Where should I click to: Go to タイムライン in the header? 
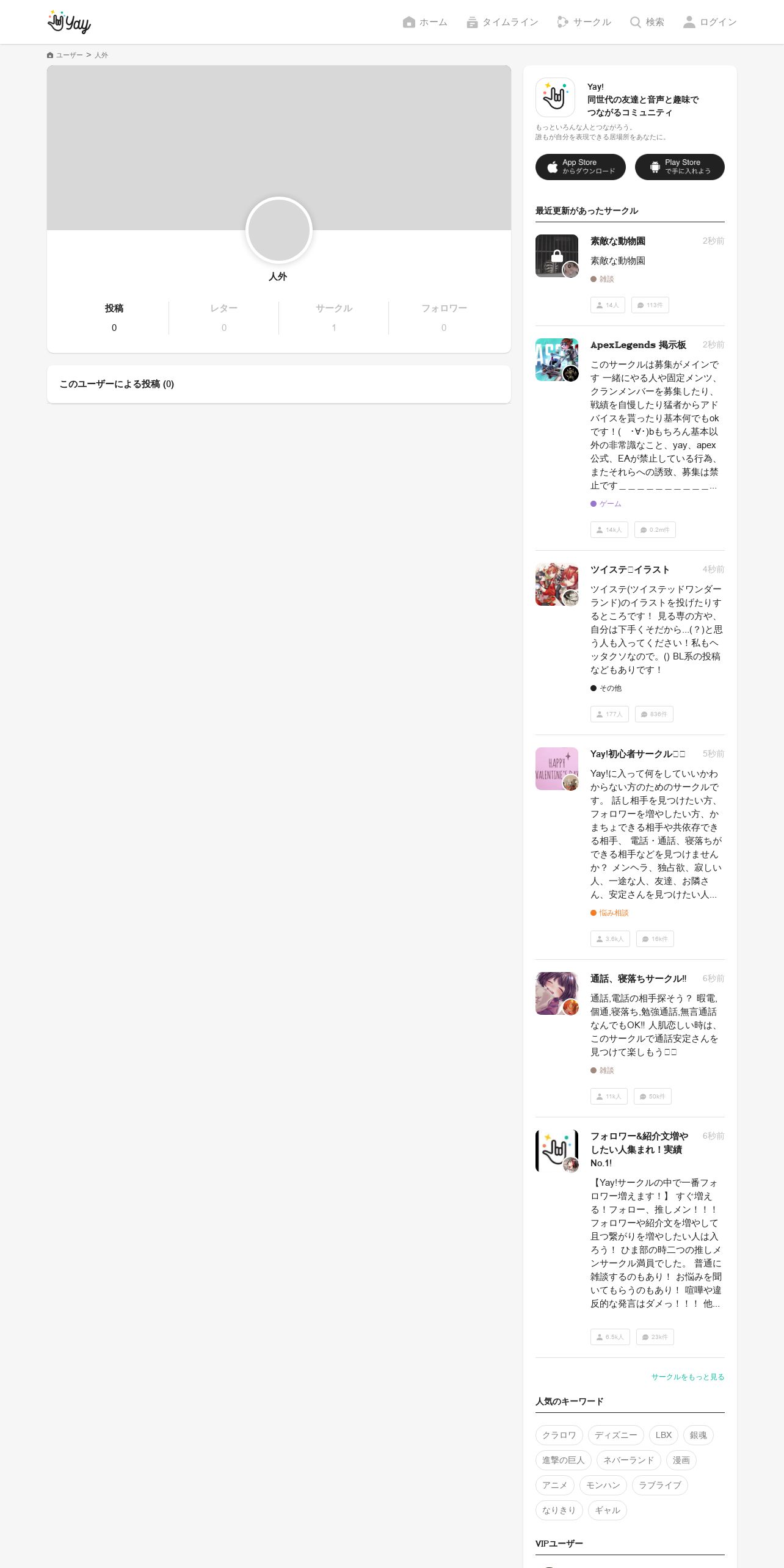coord(502,22)
